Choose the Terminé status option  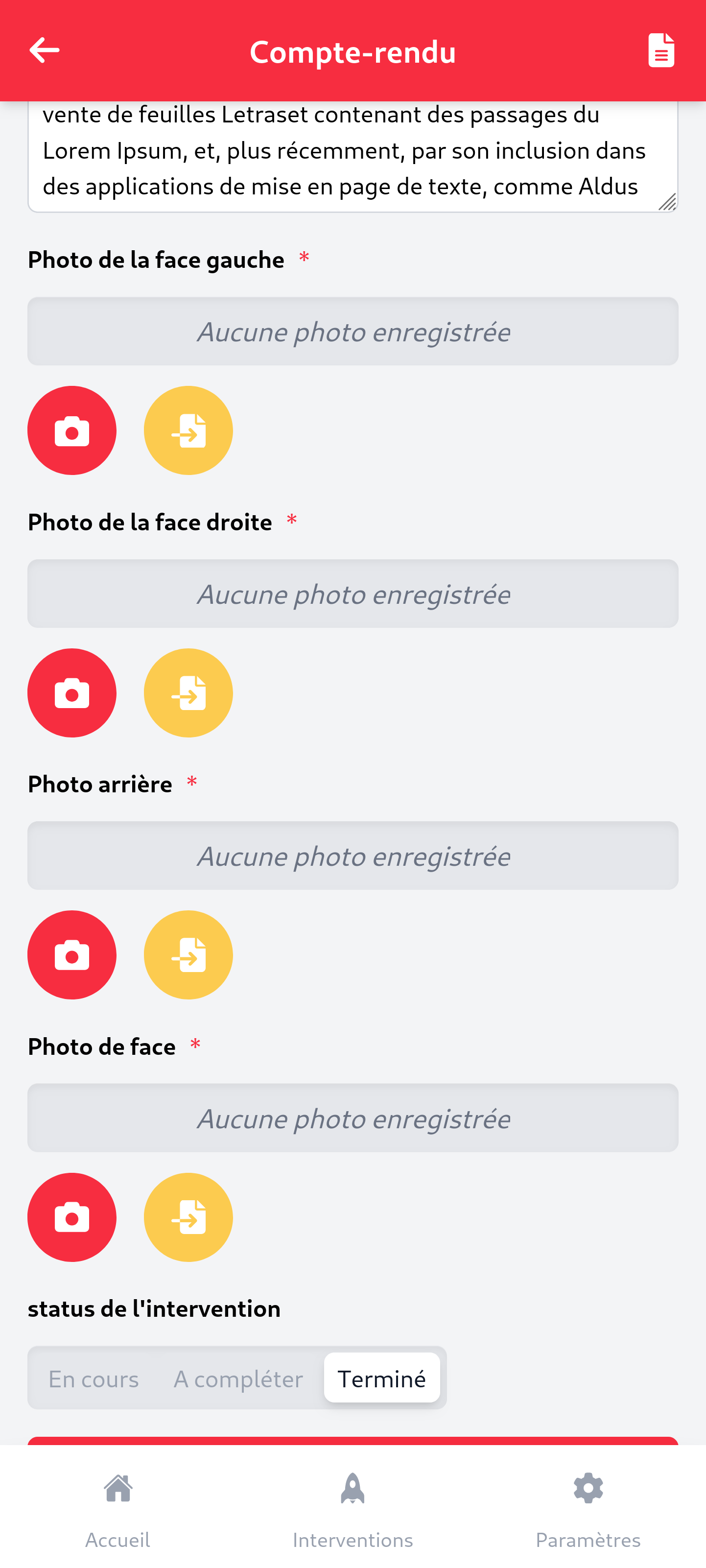tap(381, 1378)
